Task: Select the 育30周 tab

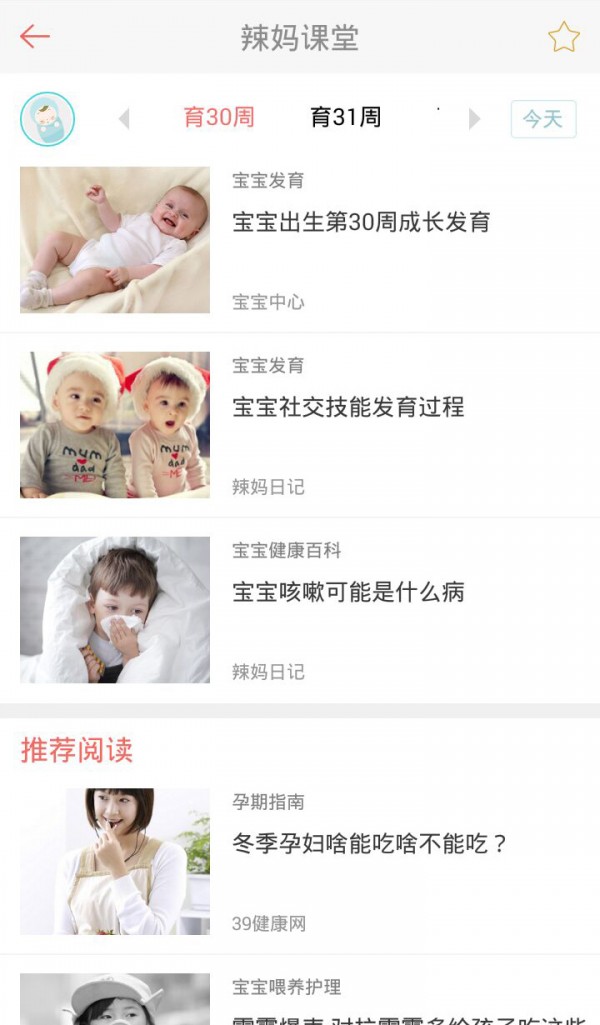Action: pos(219,118)
